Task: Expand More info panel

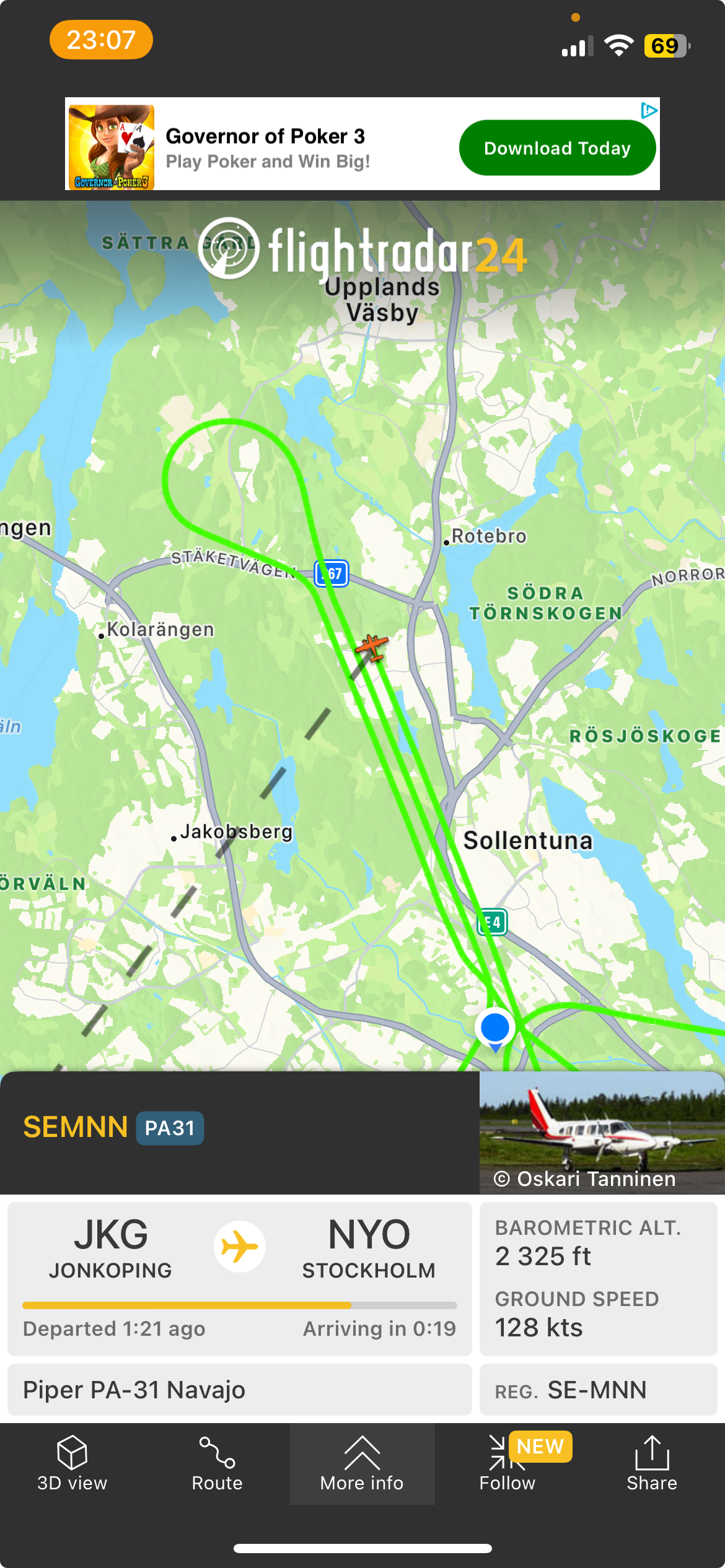Action: tap(362, 1464)
